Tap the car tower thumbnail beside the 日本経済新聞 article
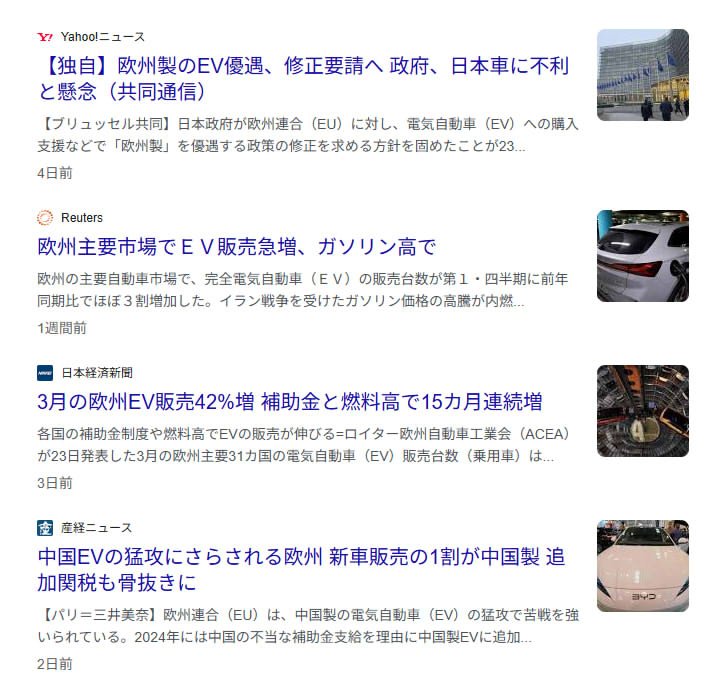 click(x=642, y=410)
